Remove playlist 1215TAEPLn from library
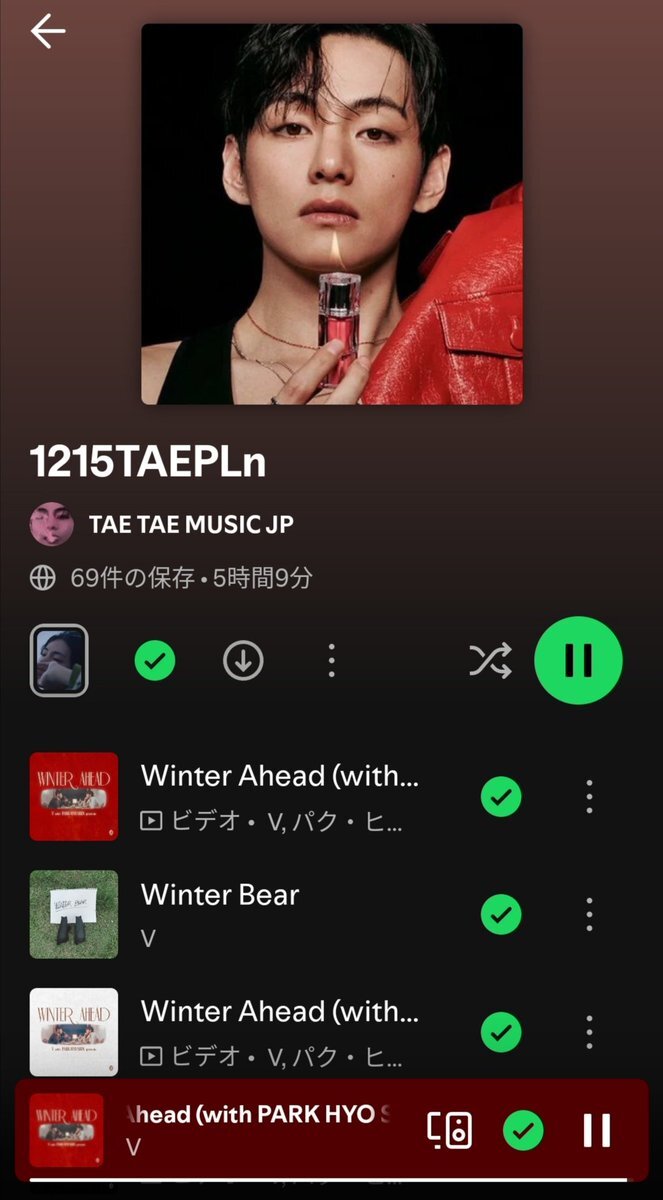 (x=155, y=660)
